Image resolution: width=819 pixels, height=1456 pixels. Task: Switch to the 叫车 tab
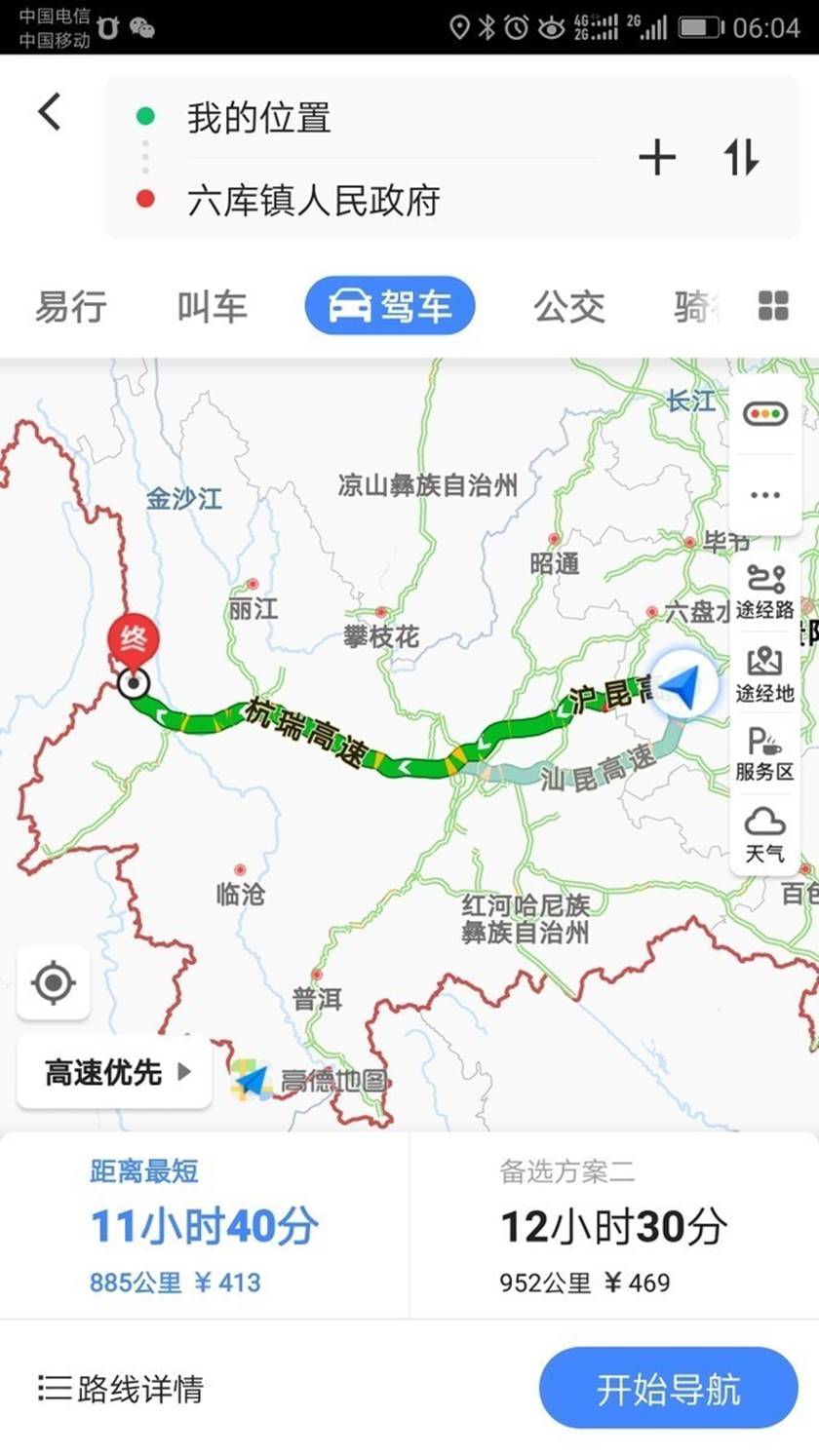pyautogui.click(x=212, y=307)
